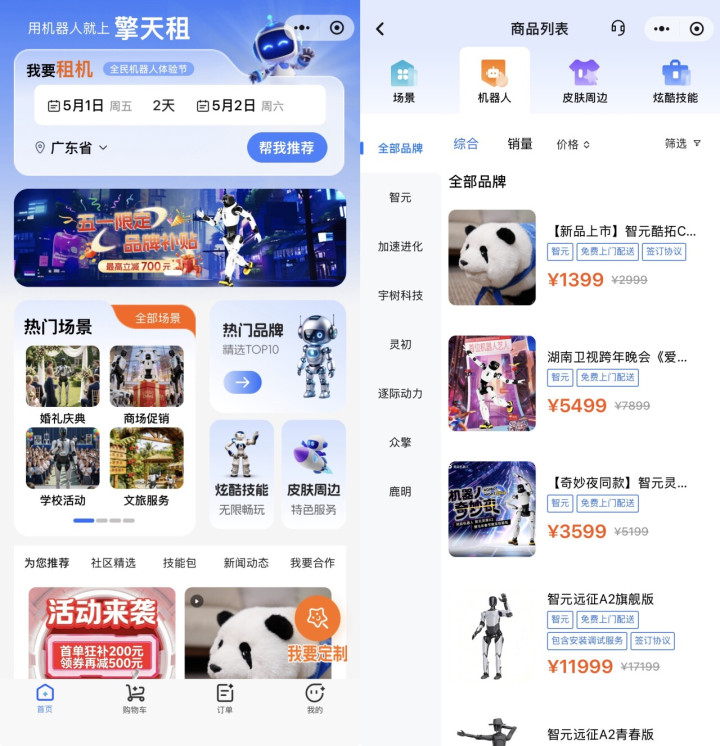Tap the 帮我推荐 button
Screen dimensions: 720x746
coord(287,148)
